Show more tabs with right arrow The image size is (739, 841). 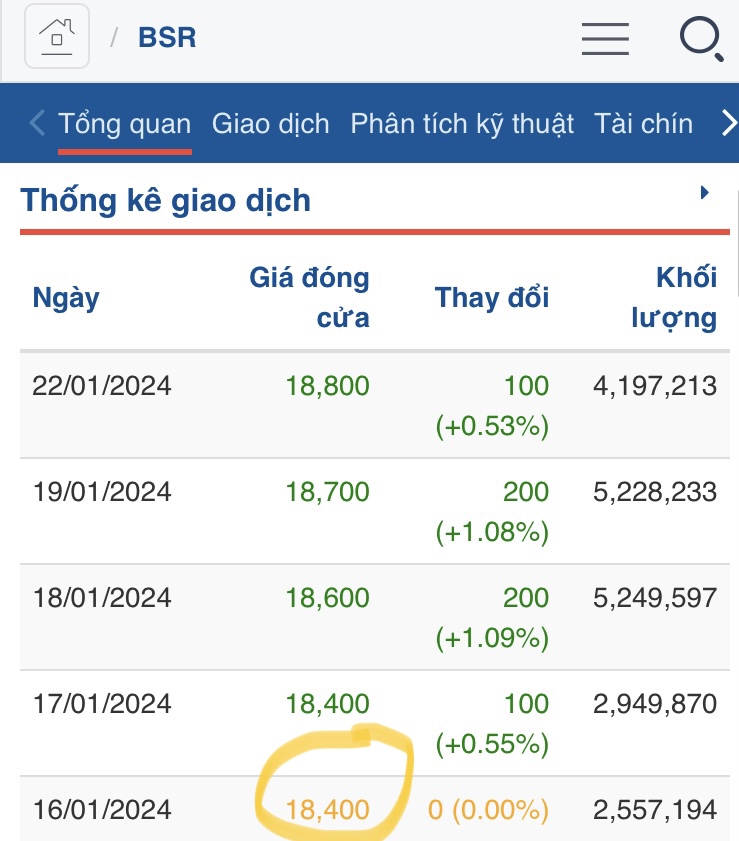[729, 123]
